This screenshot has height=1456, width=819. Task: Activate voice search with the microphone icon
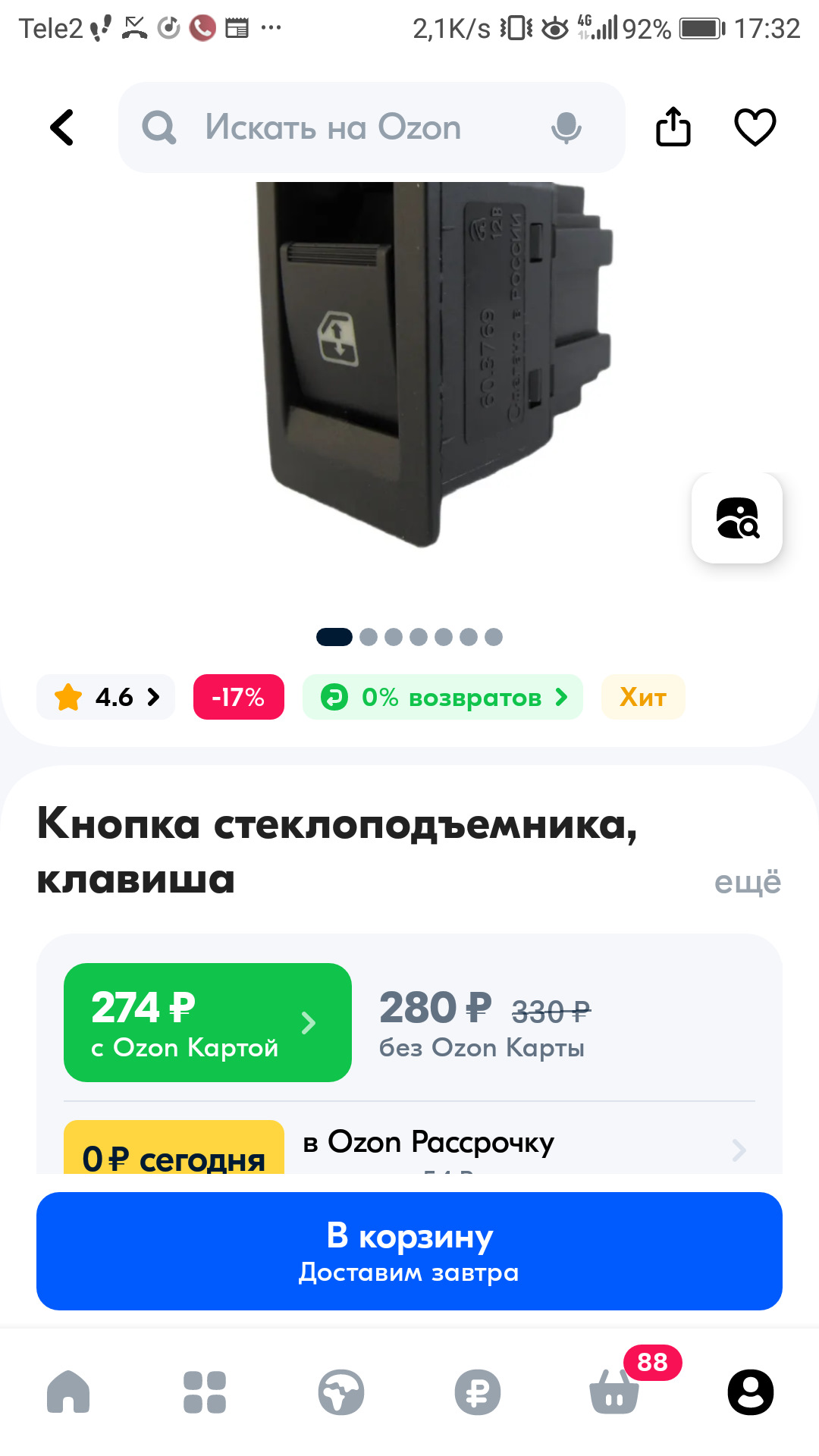[x=566, y=127]
